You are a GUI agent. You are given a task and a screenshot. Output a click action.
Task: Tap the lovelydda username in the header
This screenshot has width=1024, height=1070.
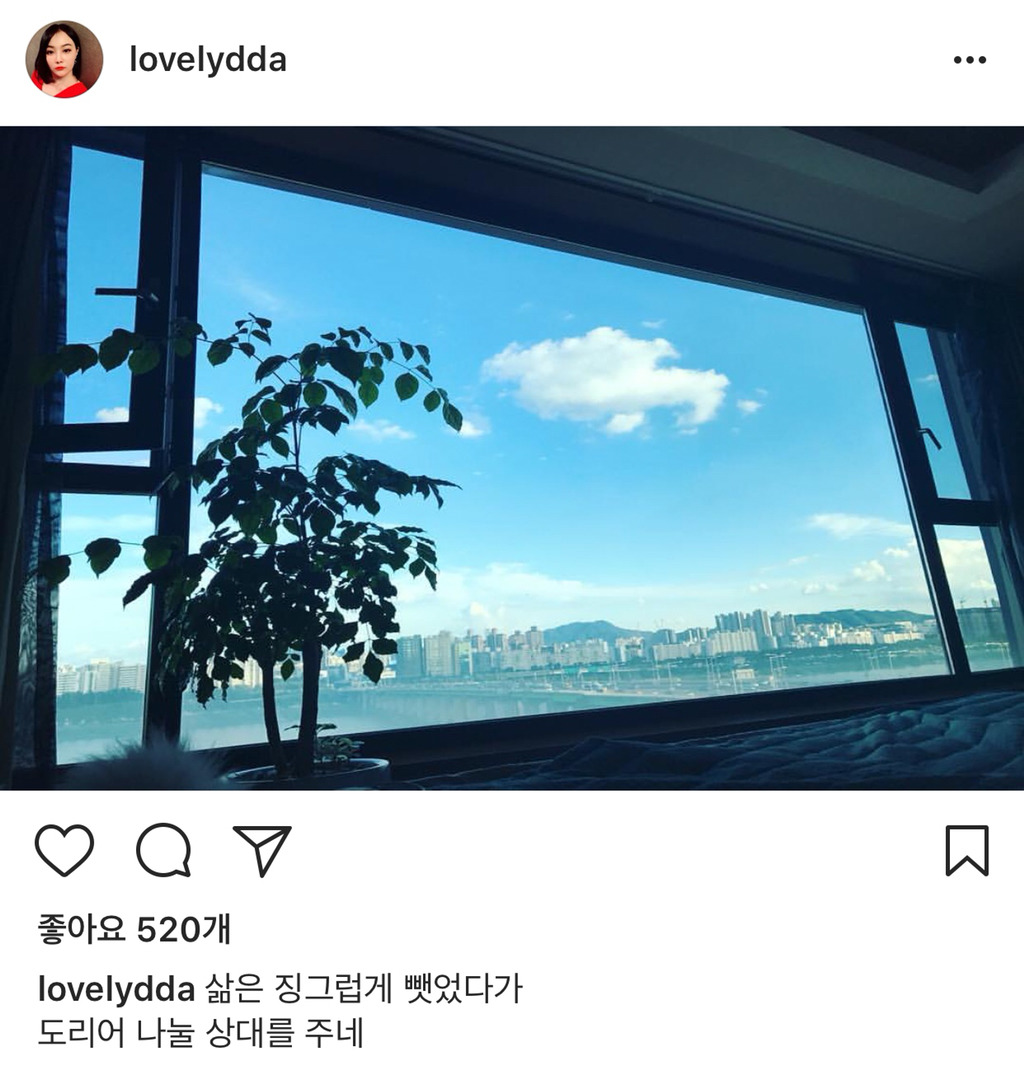(x=208, y=60)
